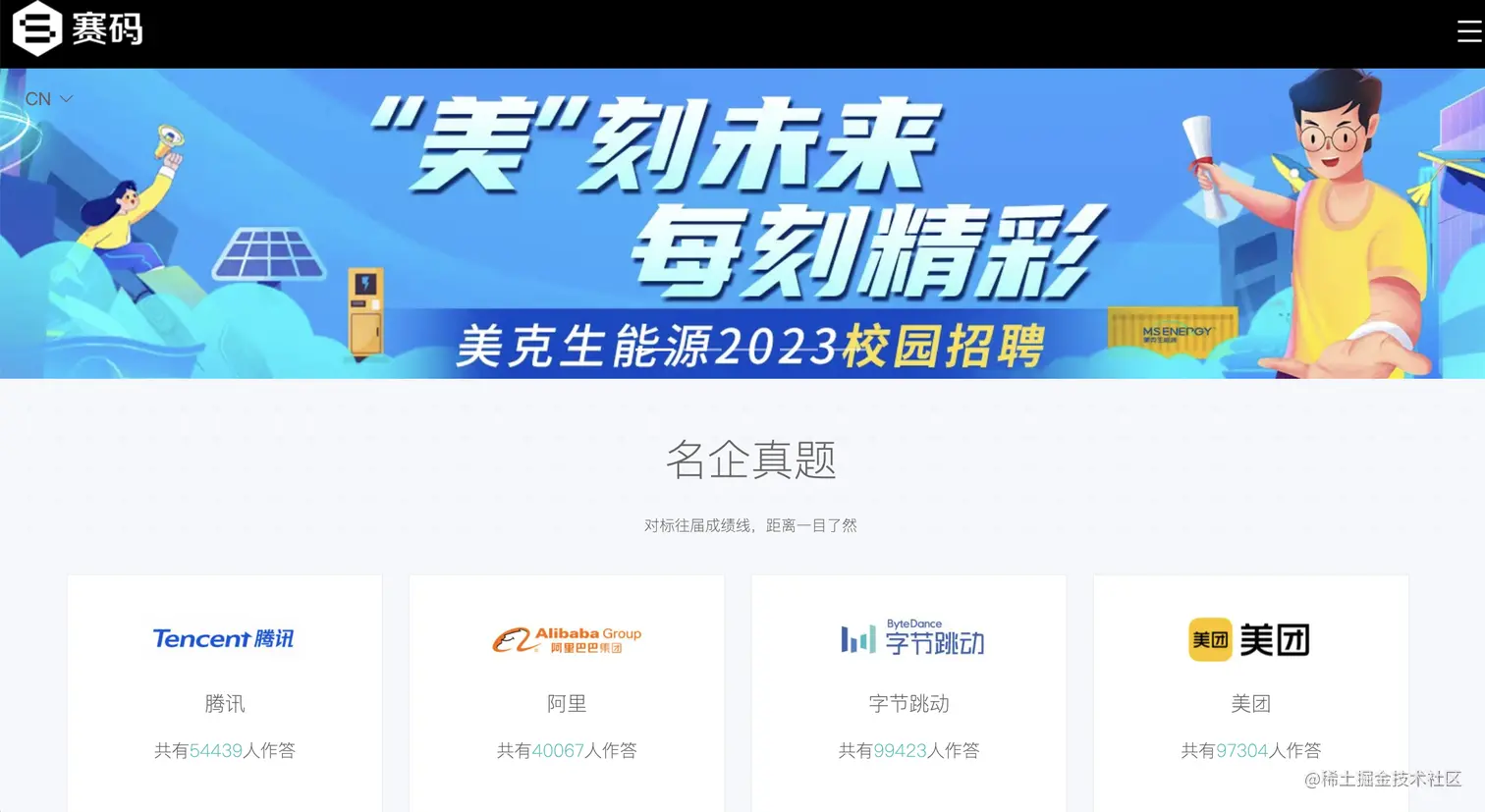Viewport: 1485px width, 812px height.
Task: Expand the CN language dropdown
Action: point(49,99)
